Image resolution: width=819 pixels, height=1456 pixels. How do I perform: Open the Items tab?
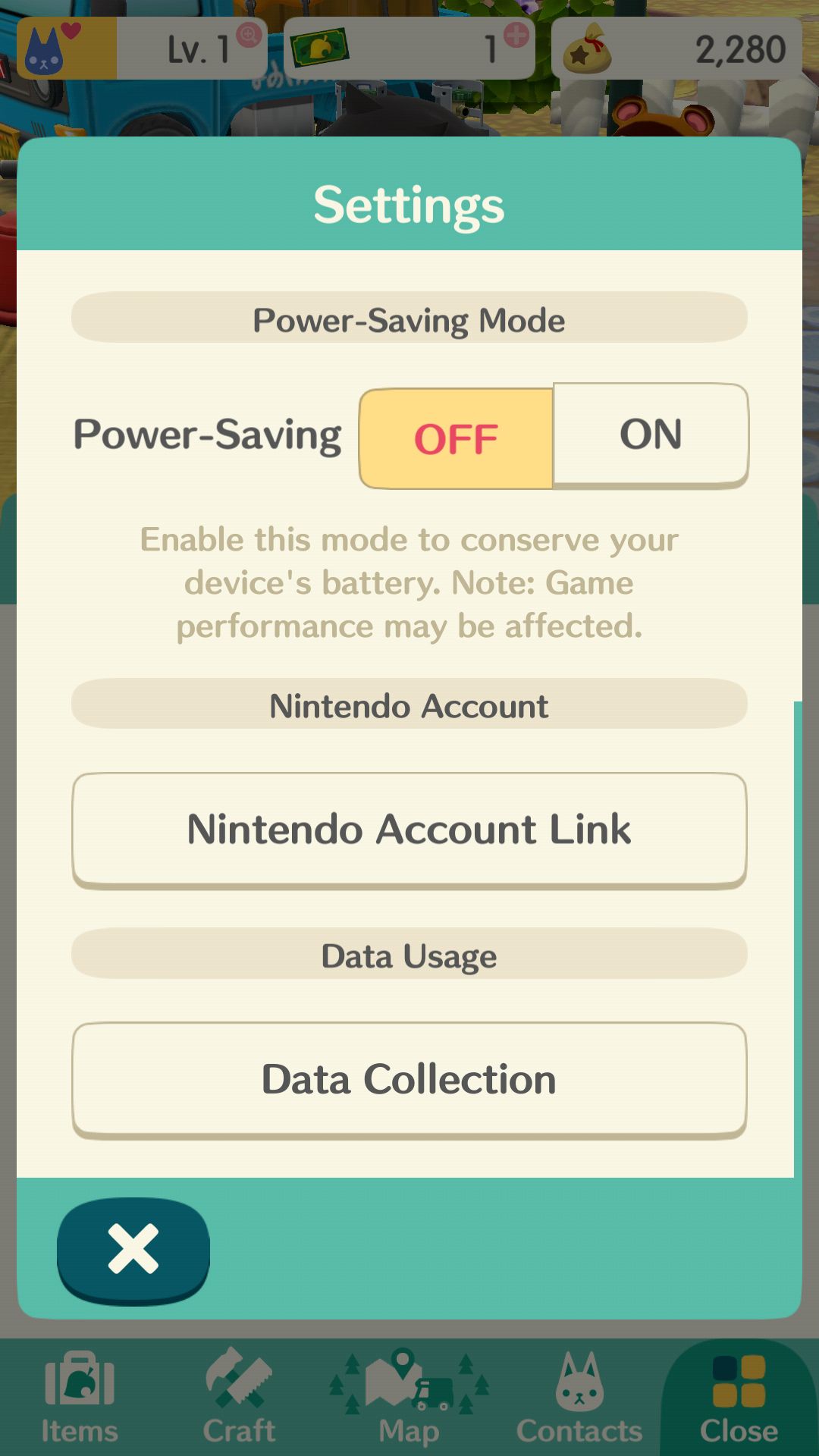80,1399
